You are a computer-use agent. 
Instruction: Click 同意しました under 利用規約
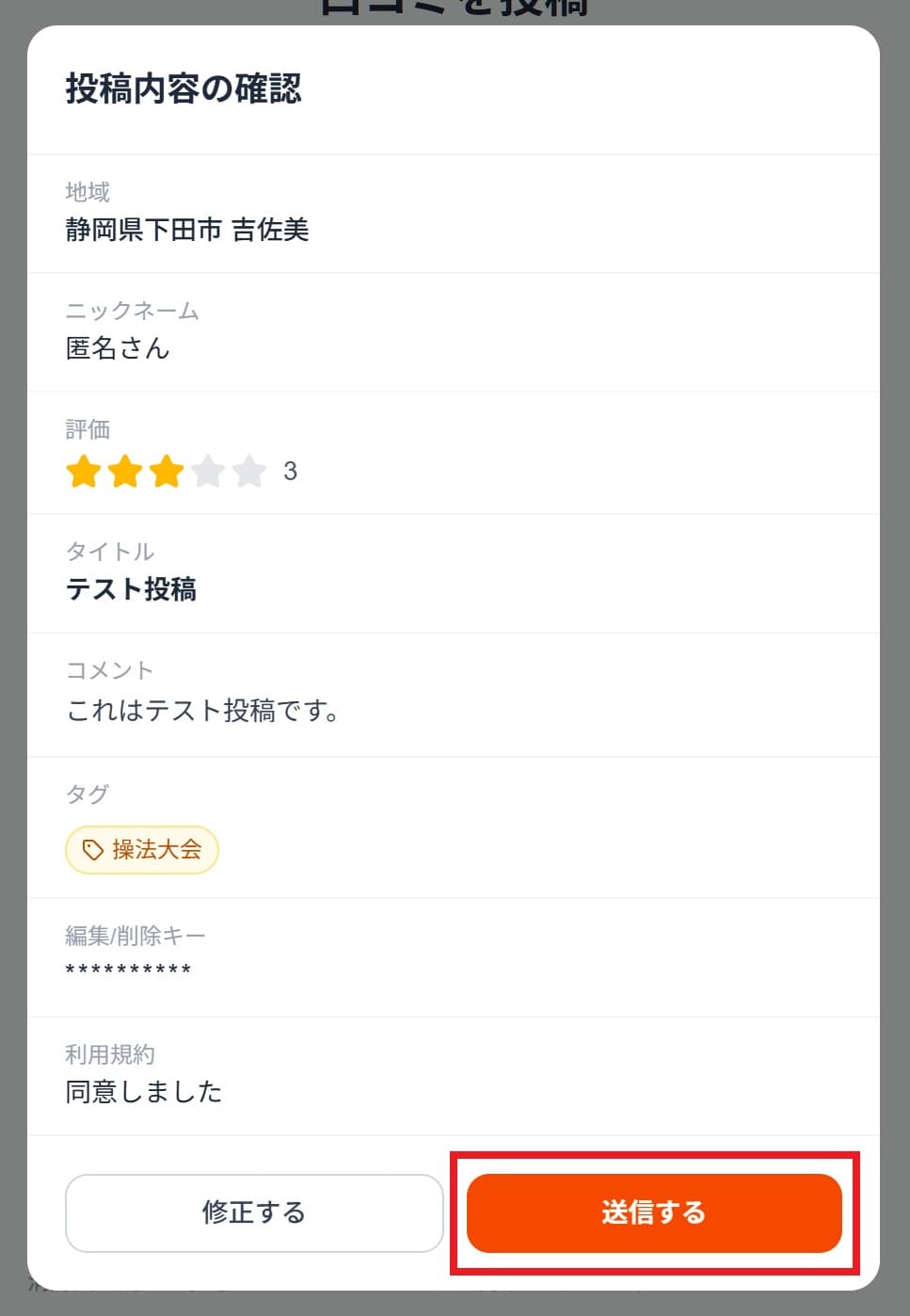click(x=144, y=1092)
